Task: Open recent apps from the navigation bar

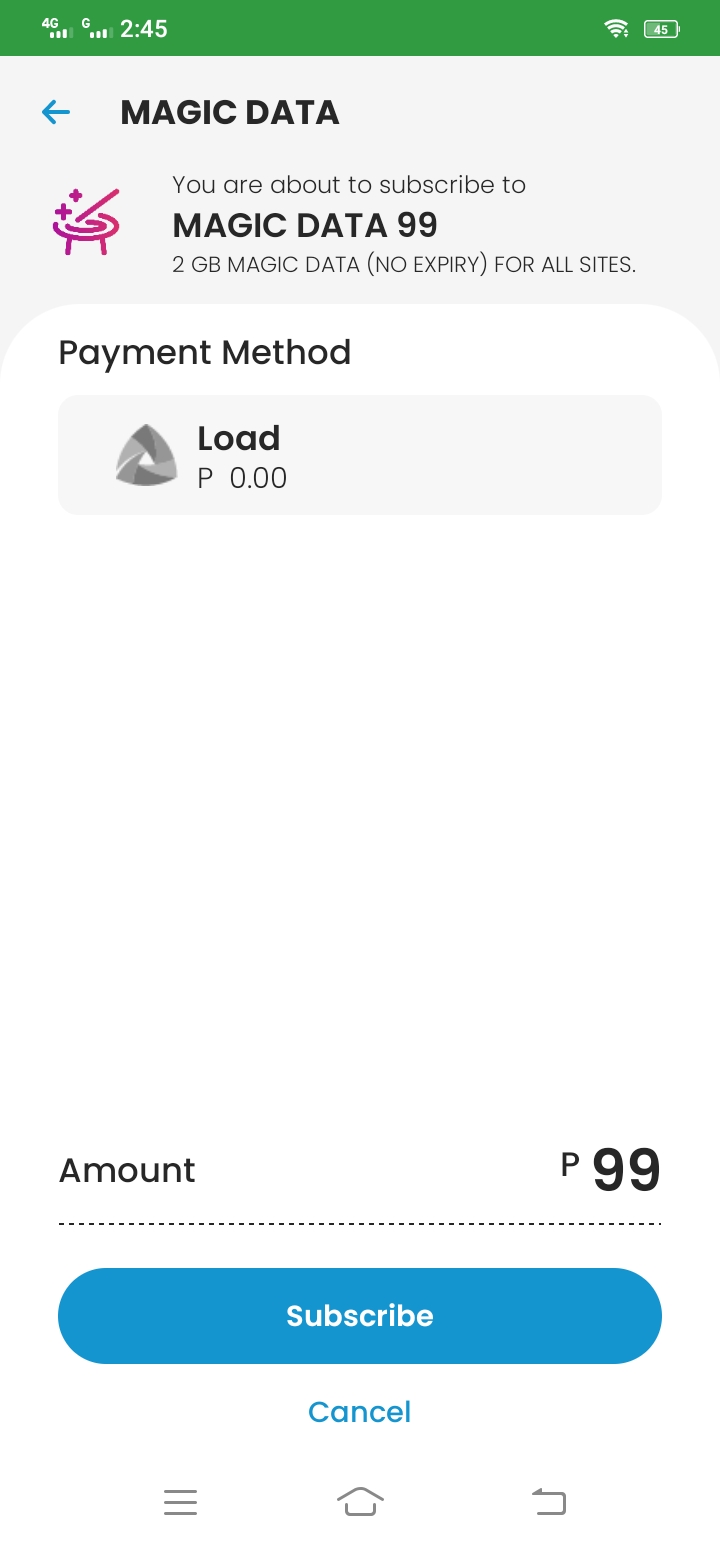Action: [x=180, y=1502]
